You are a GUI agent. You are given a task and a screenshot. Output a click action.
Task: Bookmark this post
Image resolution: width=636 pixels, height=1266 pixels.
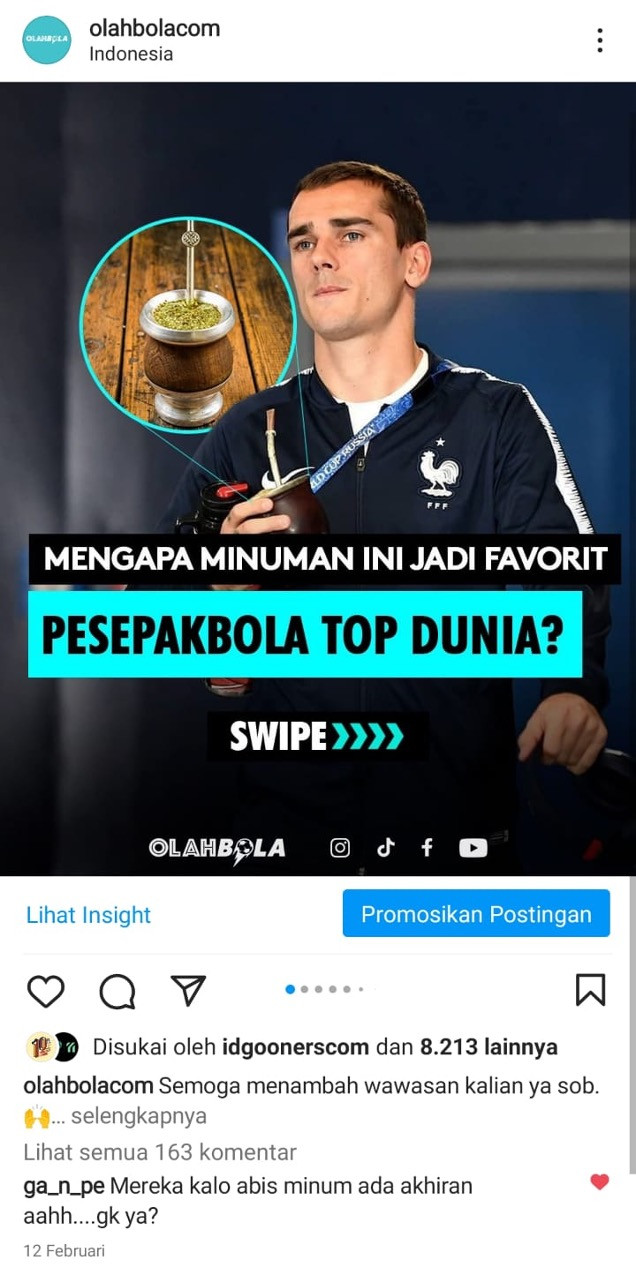coord(590,990)
